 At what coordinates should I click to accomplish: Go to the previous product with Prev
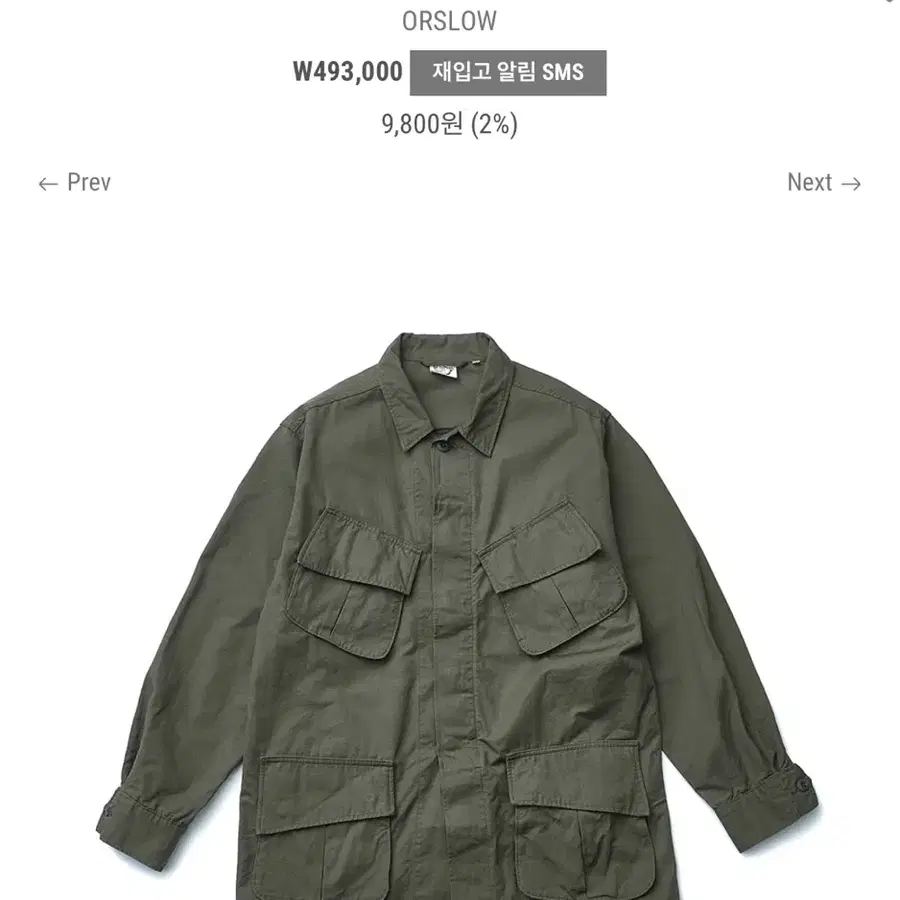click(x=75, y=183)
